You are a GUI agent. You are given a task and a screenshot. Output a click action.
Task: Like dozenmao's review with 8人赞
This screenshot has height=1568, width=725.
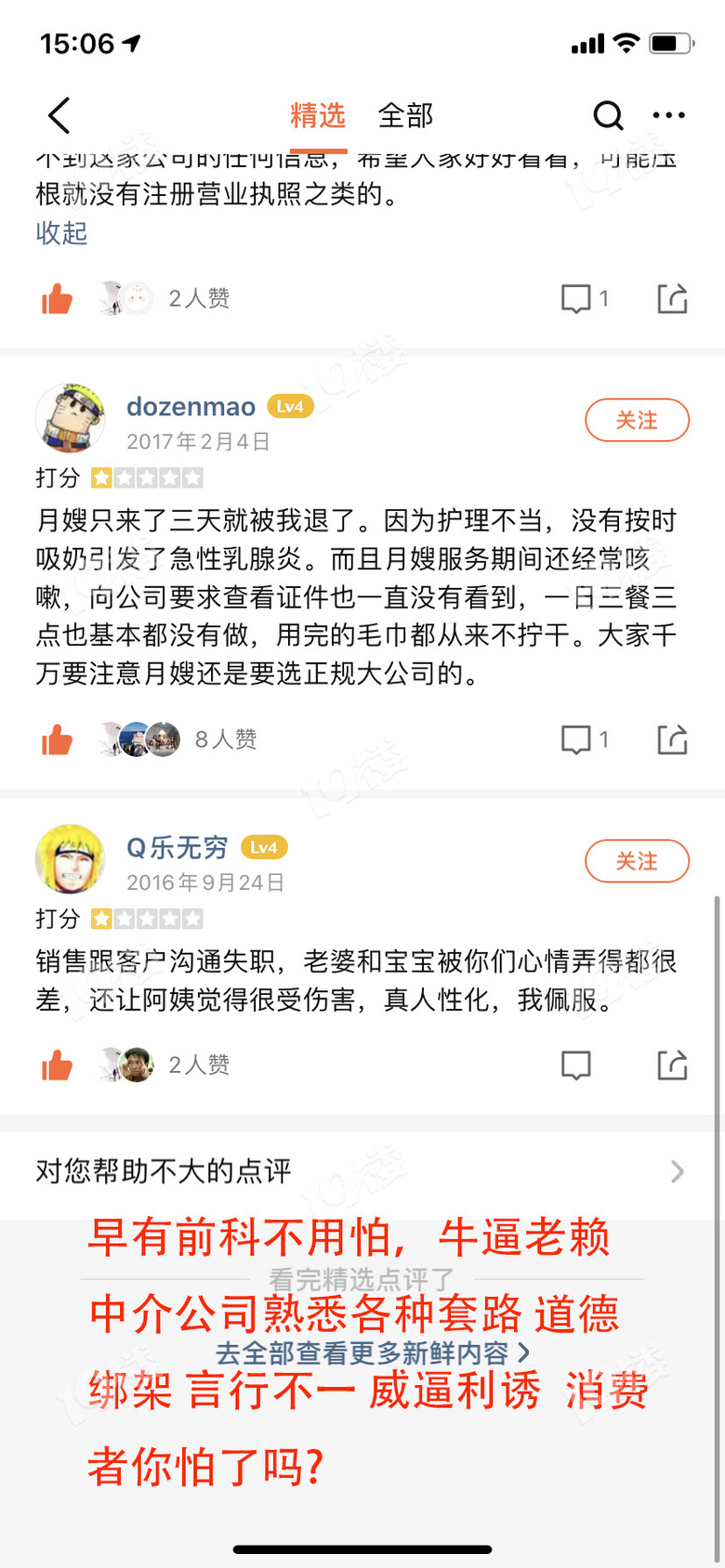tap(58, 739)
